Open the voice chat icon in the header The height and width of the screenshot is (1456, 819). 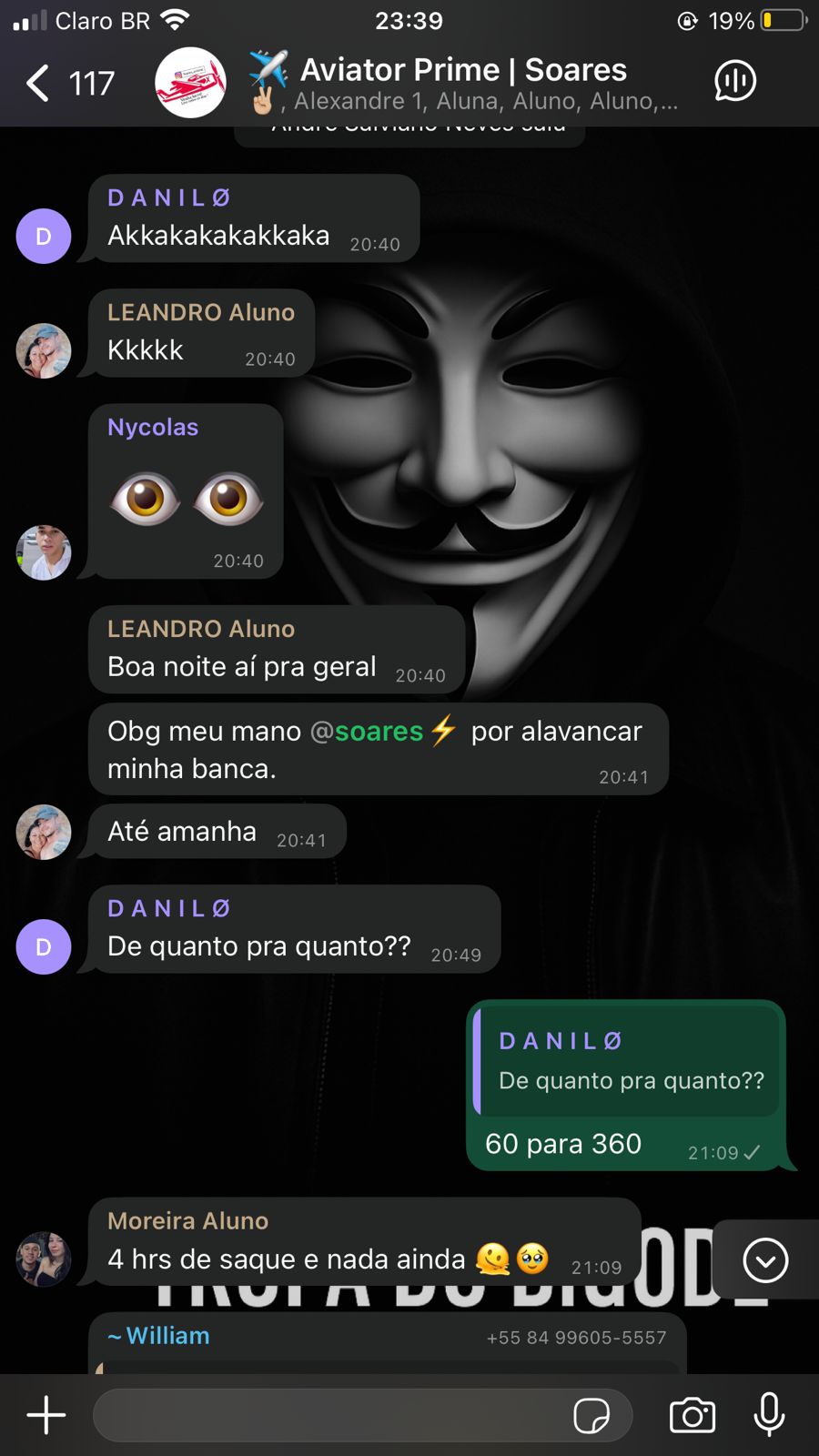[x=734, y=80]
